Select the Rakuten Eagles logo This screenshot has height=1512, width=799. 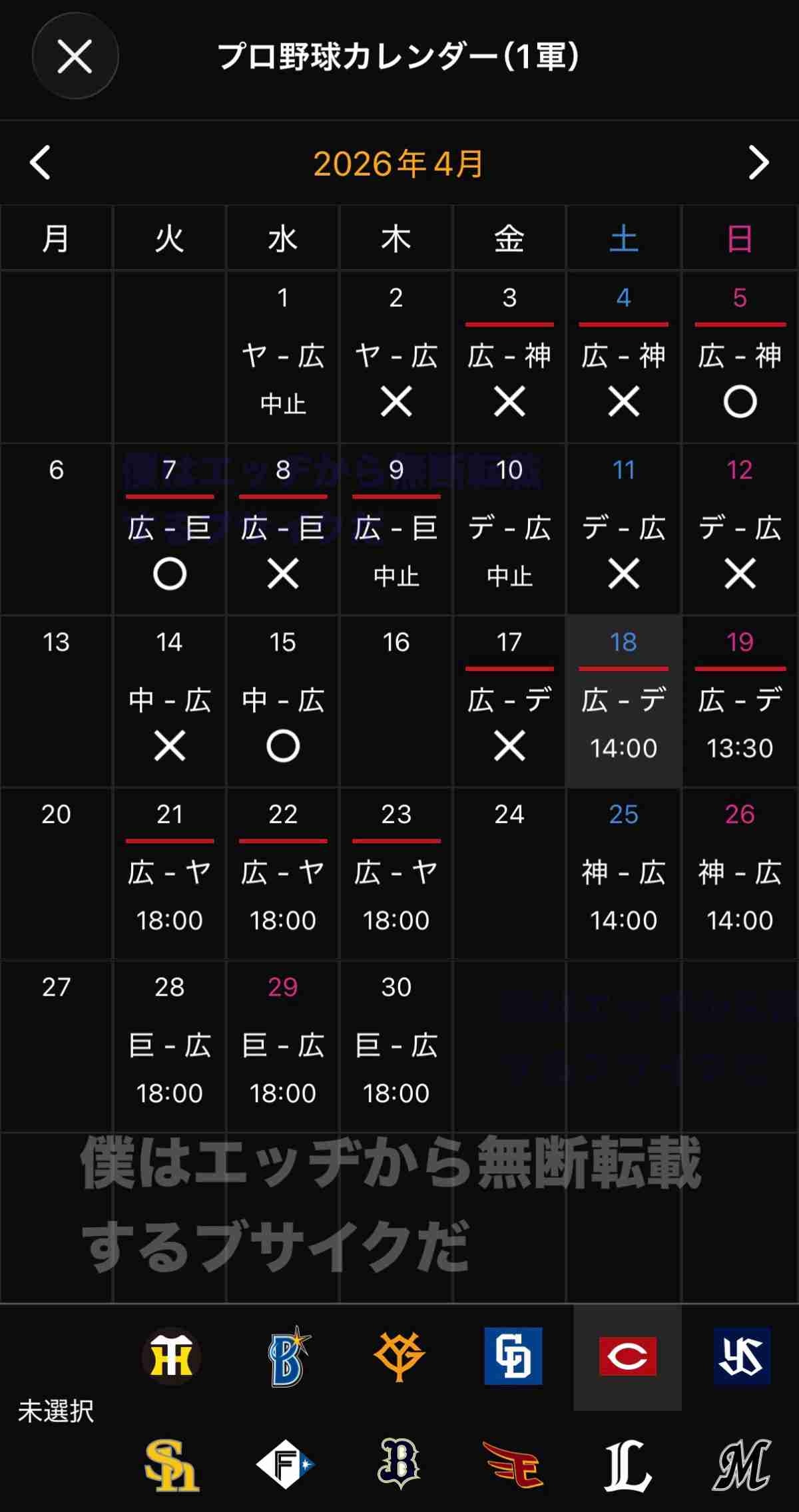point(513,1465)
